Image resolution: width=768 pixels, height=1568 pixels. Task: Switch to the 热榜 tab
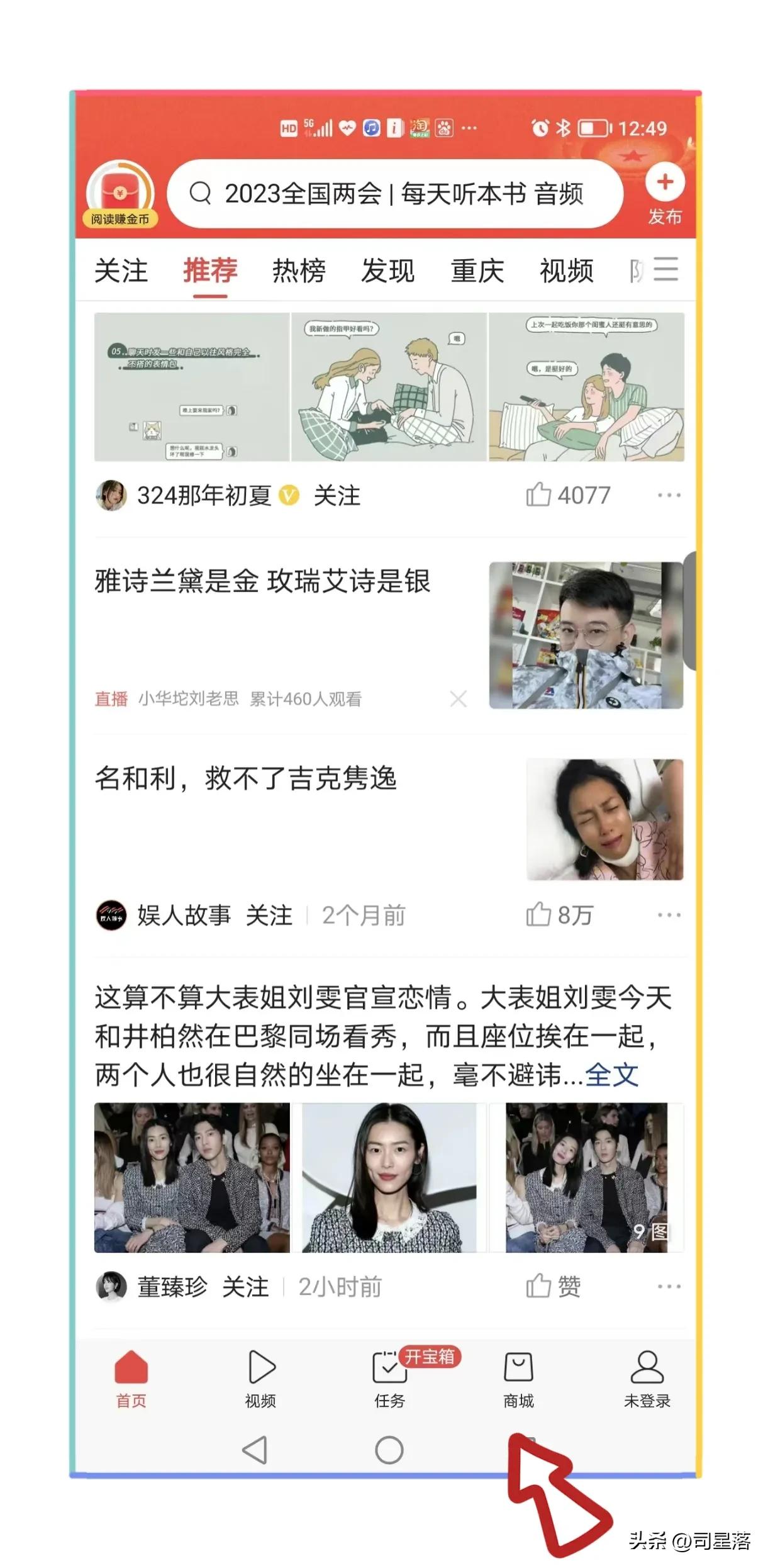[299, 271]
